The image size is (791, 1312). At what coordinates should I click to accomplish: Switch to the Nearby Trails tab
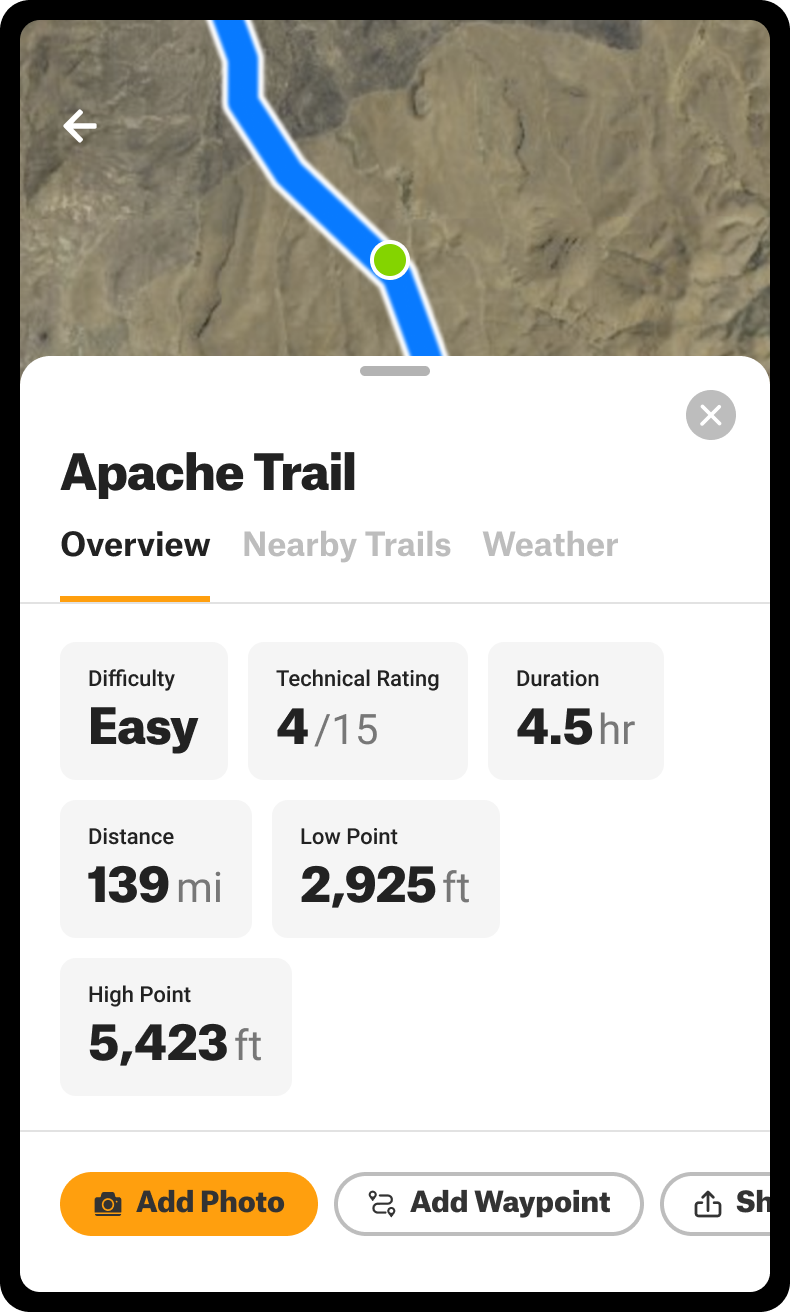click(x=346, y=545)
